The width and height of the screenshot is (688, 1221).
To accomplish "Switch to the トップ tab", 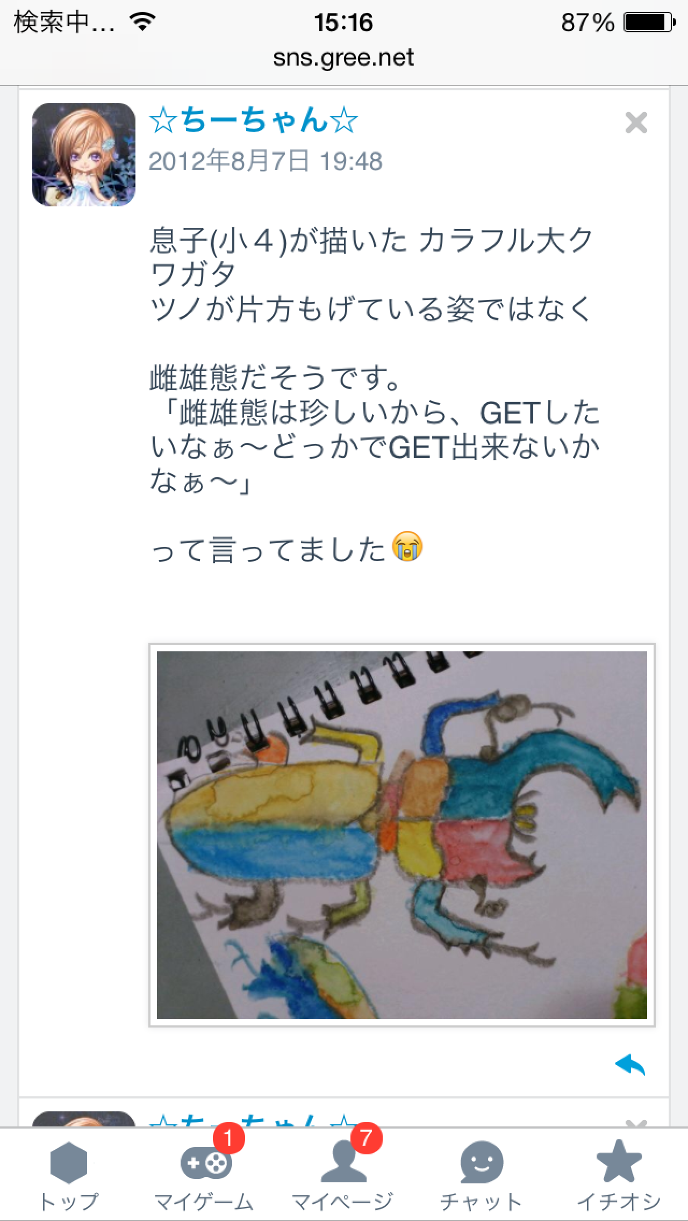I will click(x=69, y=1176).
